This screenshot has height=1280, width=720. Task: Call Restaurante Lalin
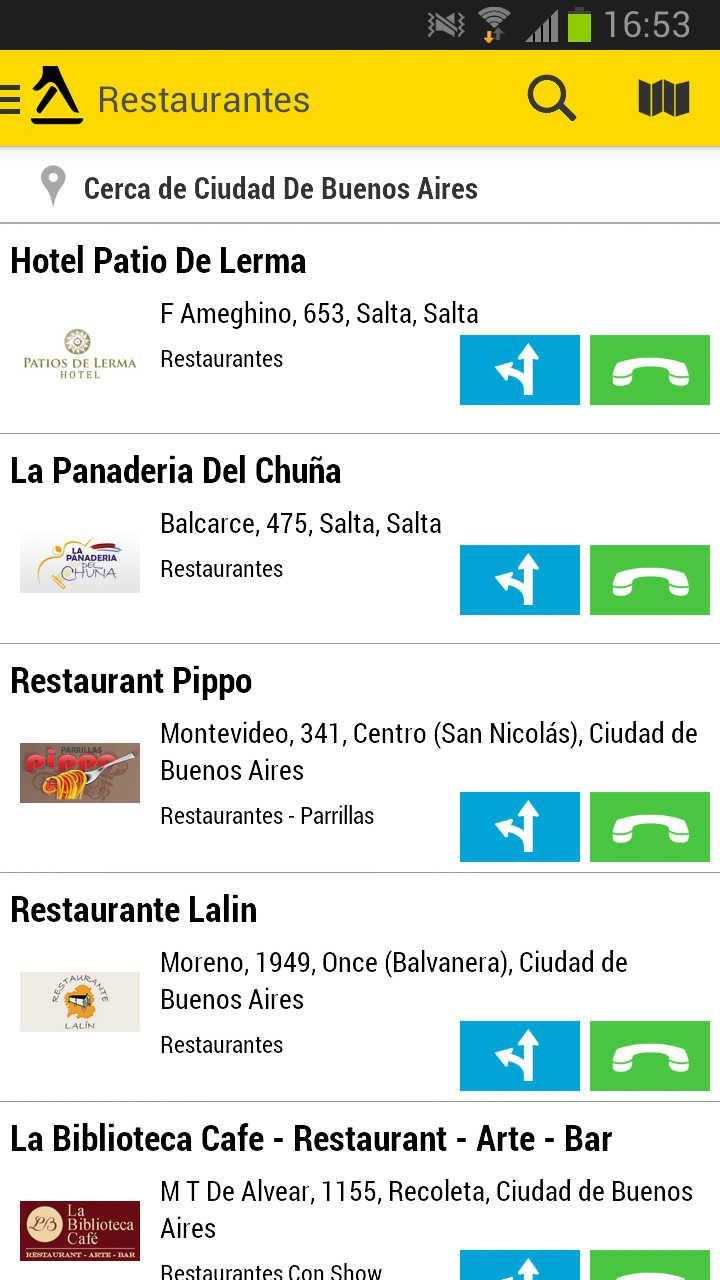(x=650, y=1056)
